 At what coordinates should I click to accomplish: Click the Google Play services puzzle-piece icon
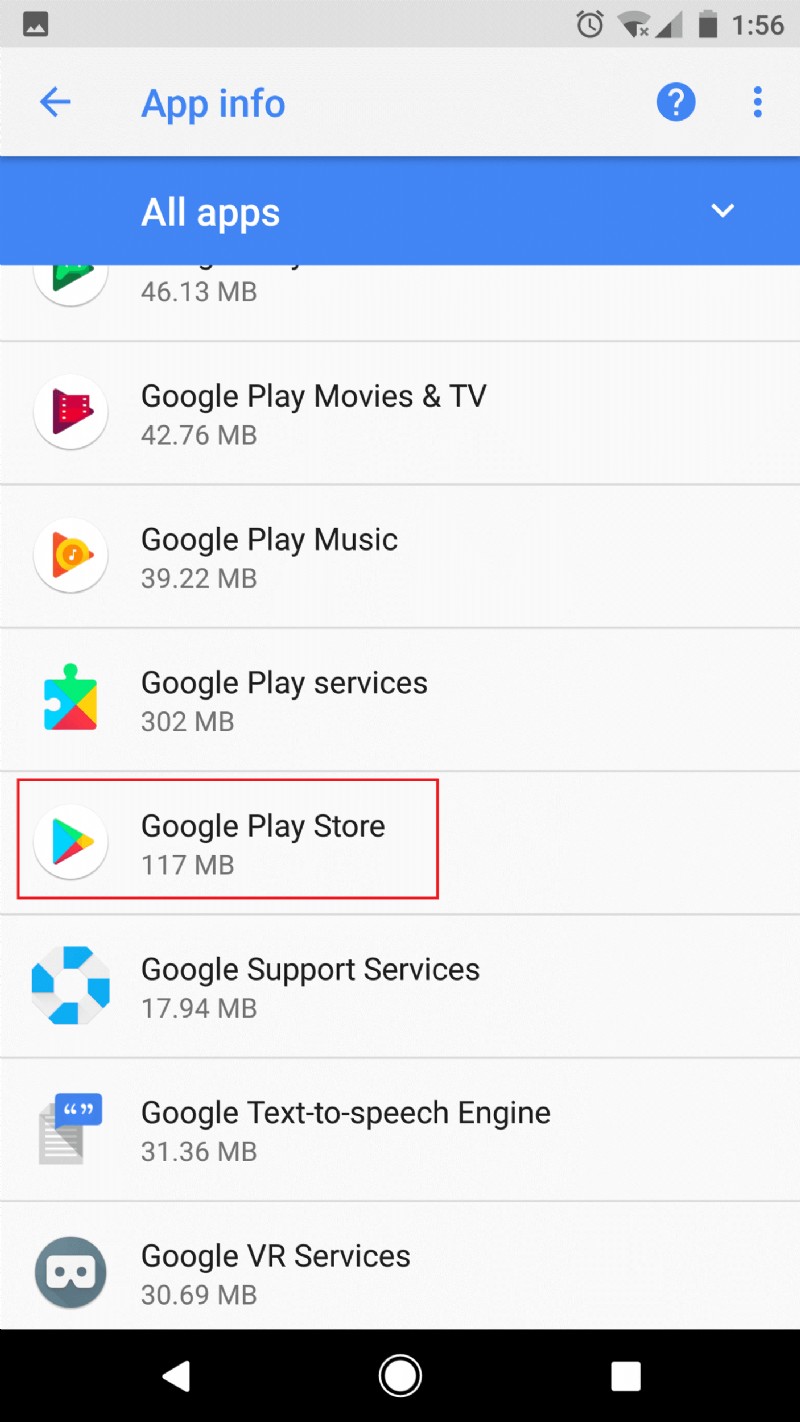[x=70, y=698]
